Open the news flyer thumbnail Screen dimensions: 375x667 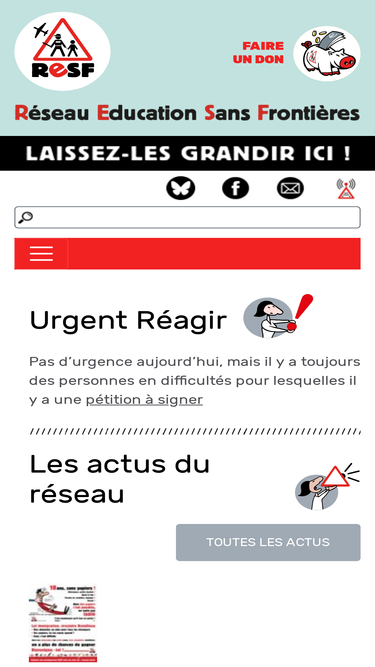[63, 623]
